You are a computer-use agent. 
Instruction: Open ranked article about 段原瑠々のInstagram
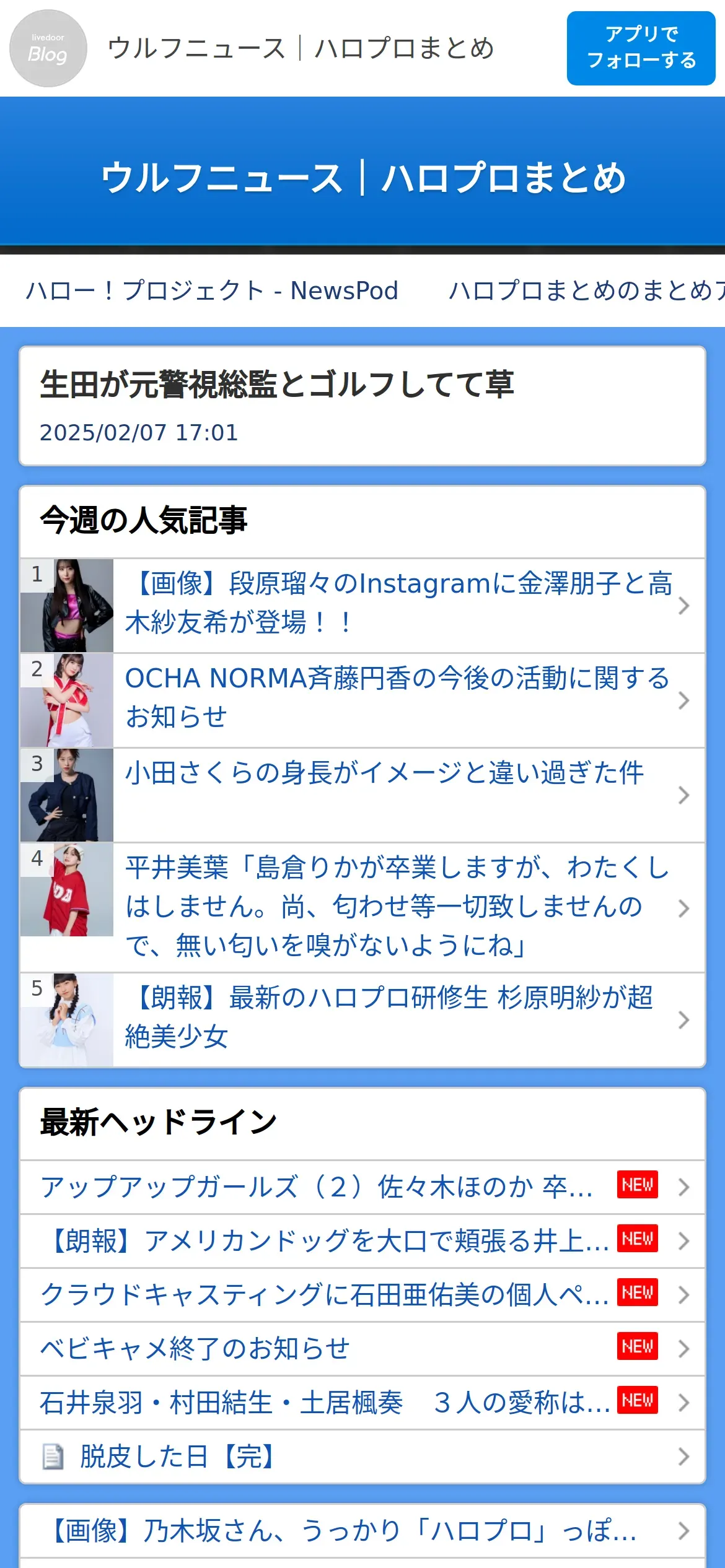[362, 605]
